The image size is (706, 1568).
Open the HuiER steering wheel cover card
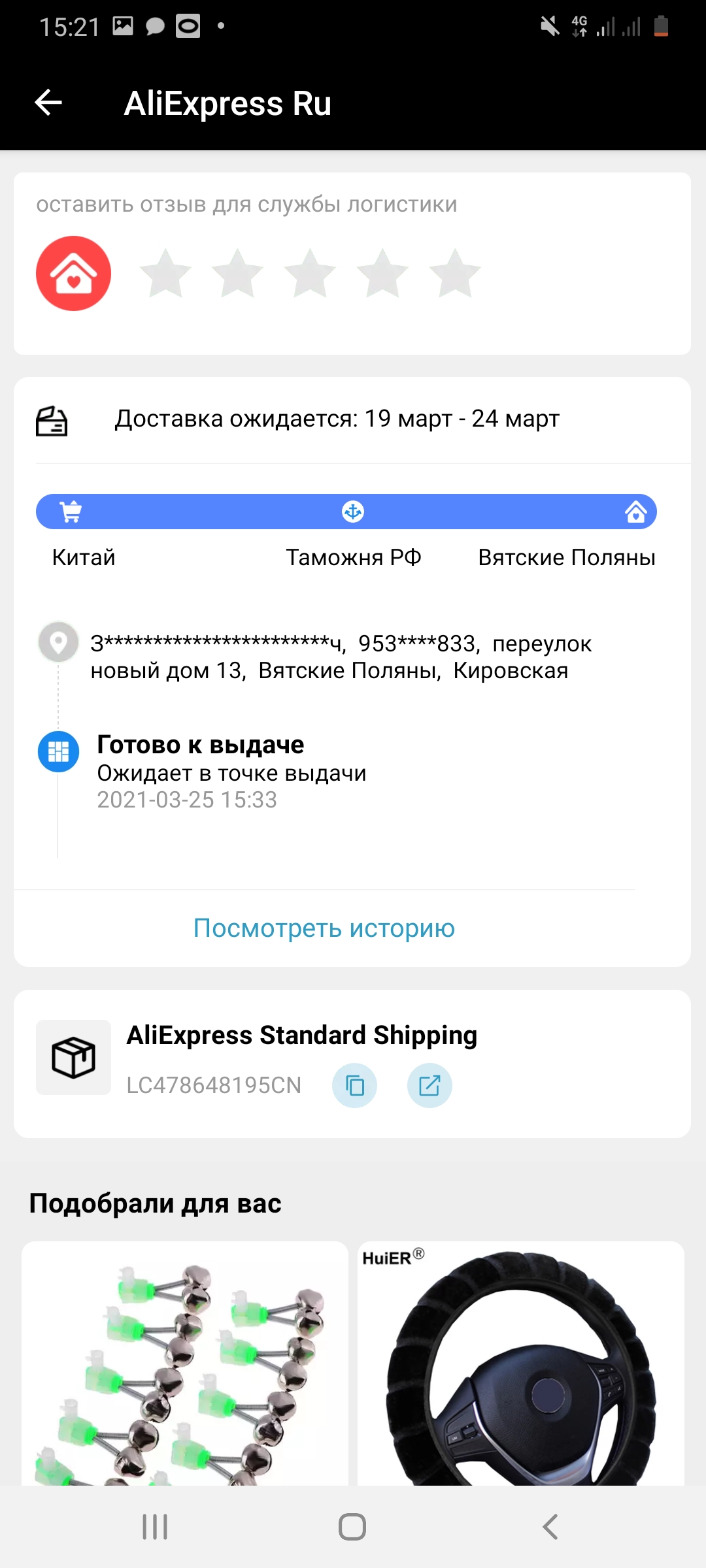pyautogui.click(x=521, y=1364)
